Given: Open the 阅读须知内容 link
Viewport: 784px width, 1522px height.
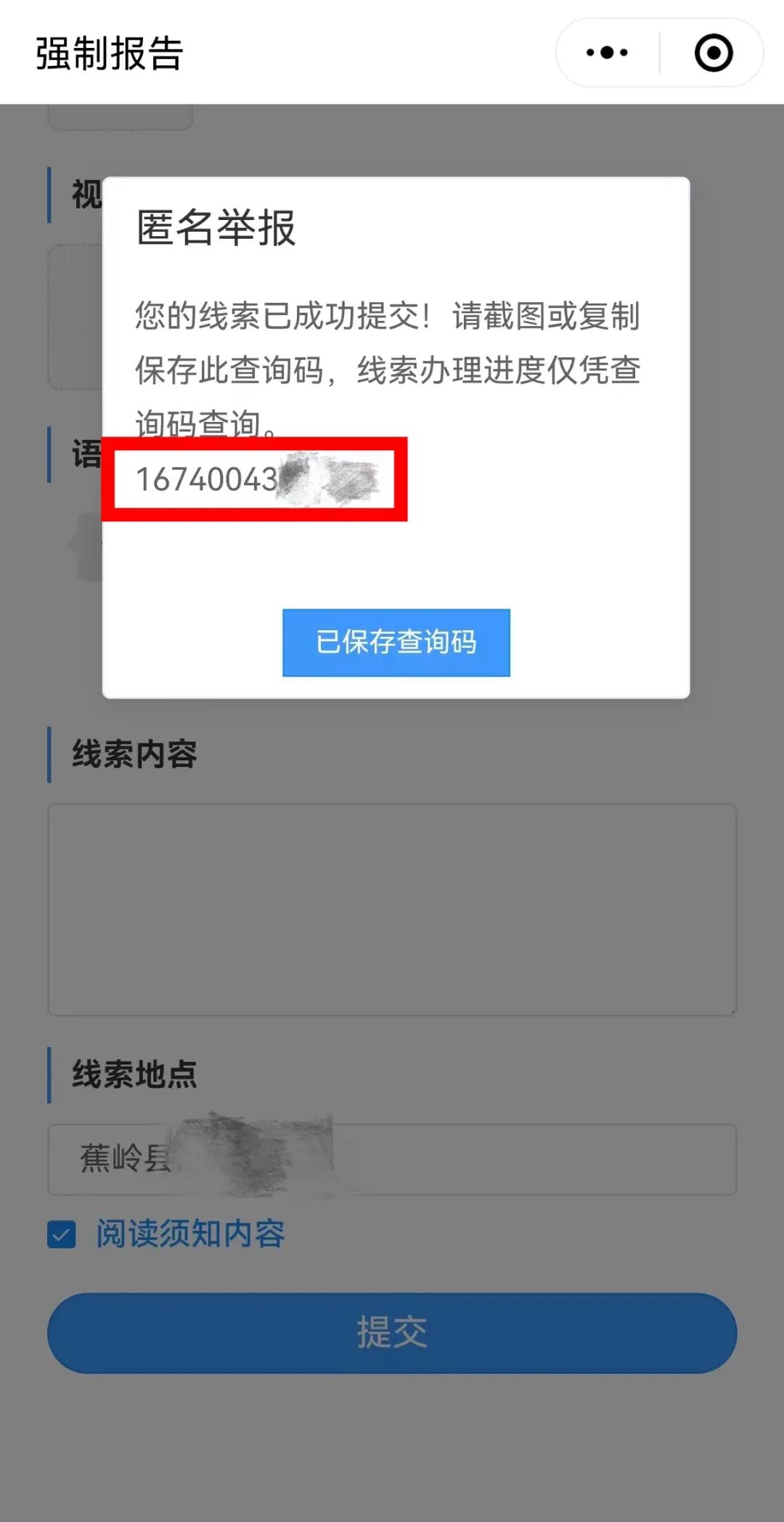Looking at the screenshot, I should [190, 1234].
